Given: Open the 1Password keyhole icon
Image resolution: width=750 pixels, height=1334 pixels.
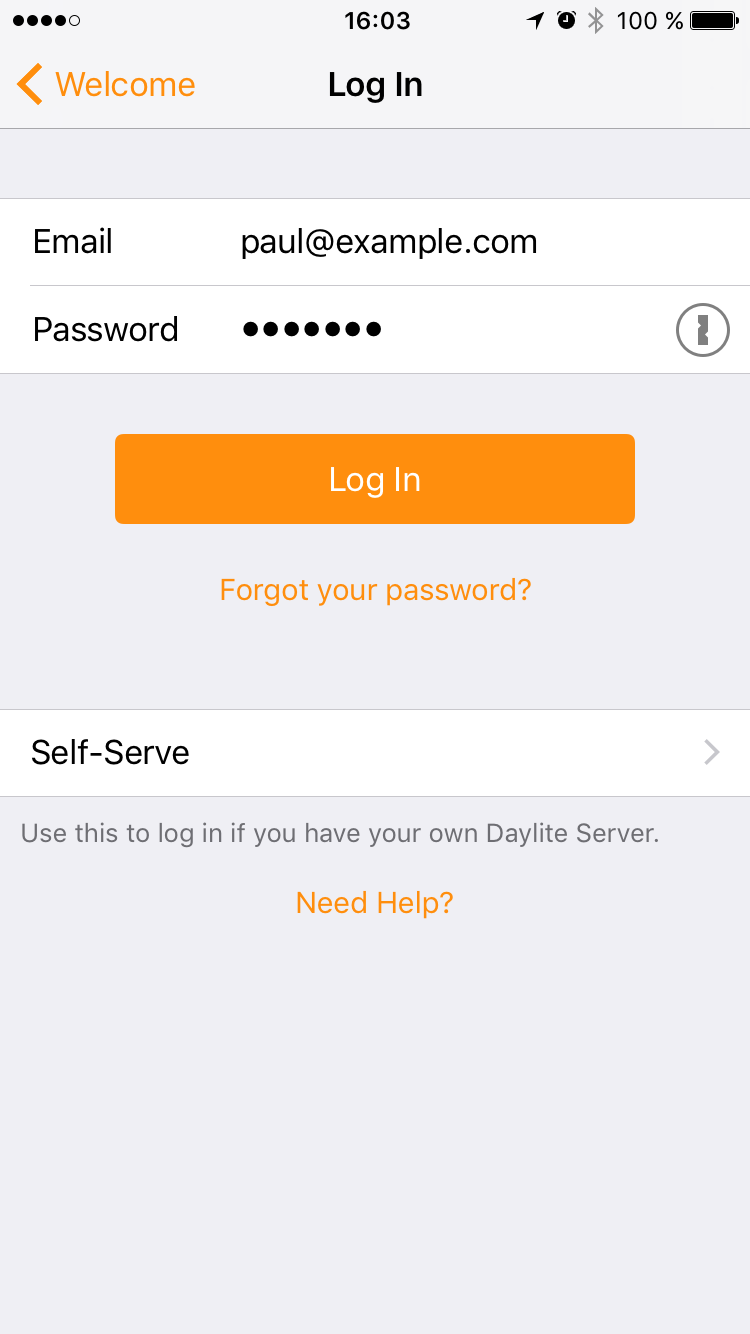Looking at the screenshot, I should click(x=703, y=329).
